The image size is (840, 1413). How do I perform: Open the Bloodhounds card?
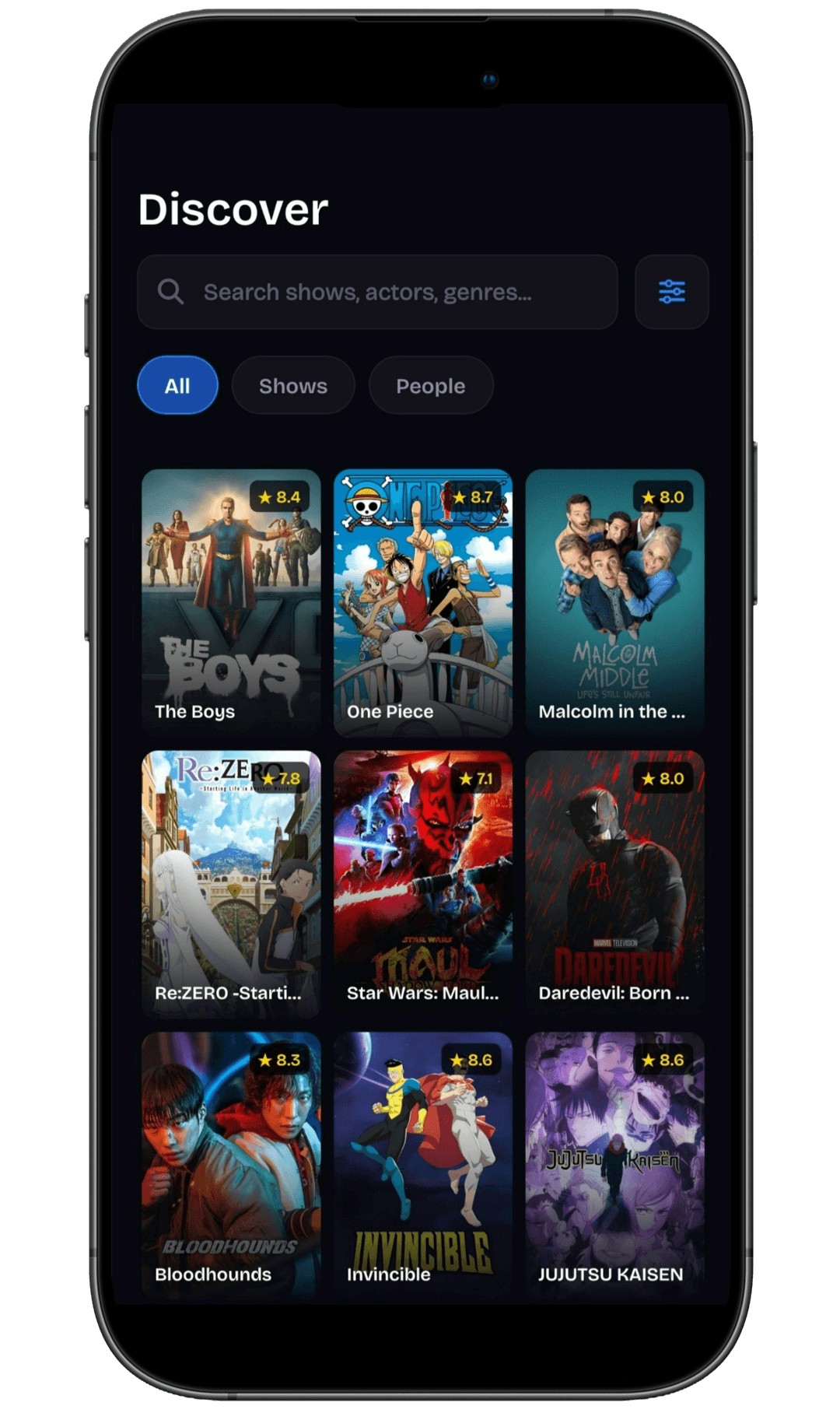231,1165
